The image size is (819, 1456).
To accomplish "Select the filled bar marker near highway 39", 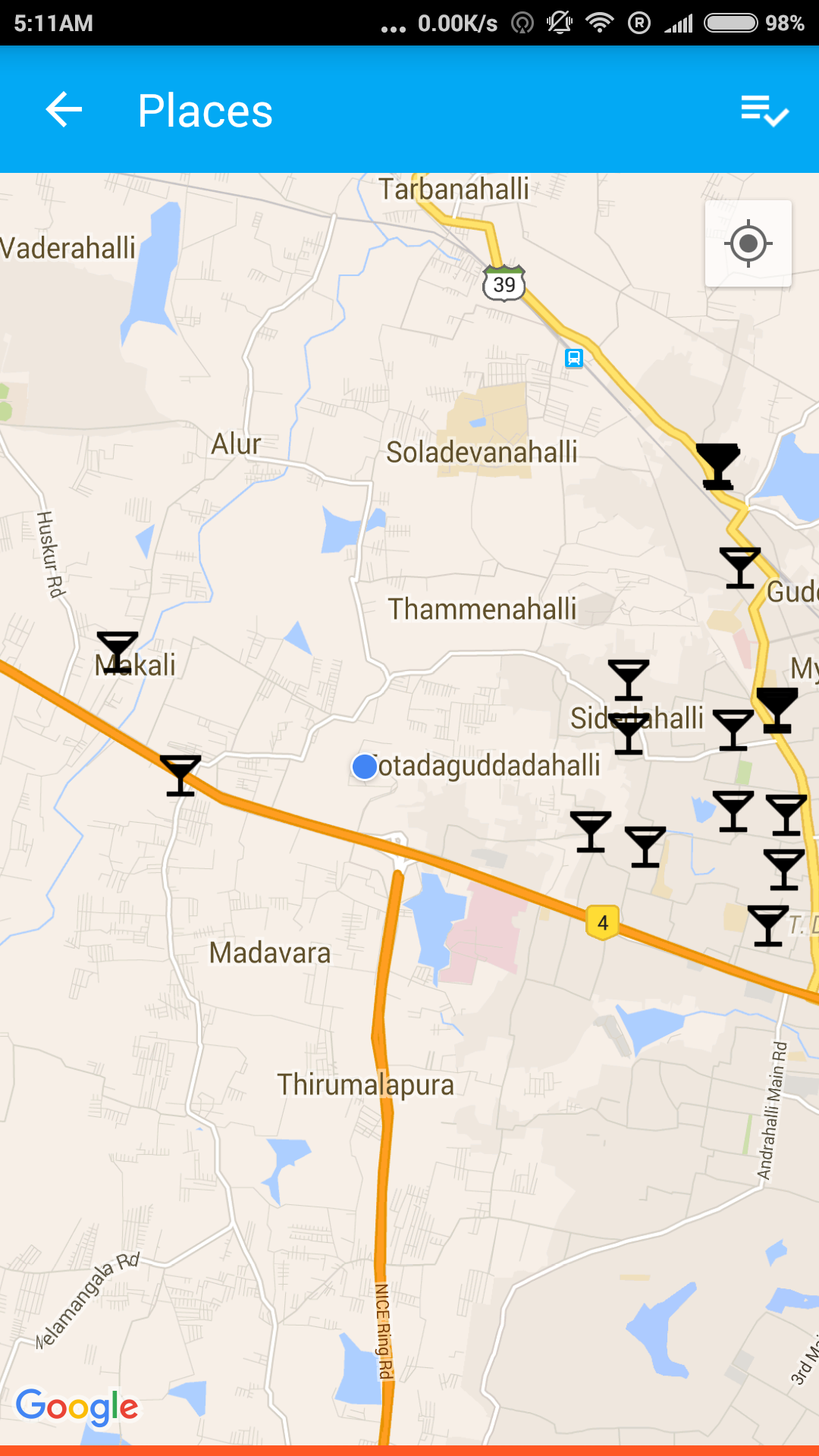I will click(717, 466).
